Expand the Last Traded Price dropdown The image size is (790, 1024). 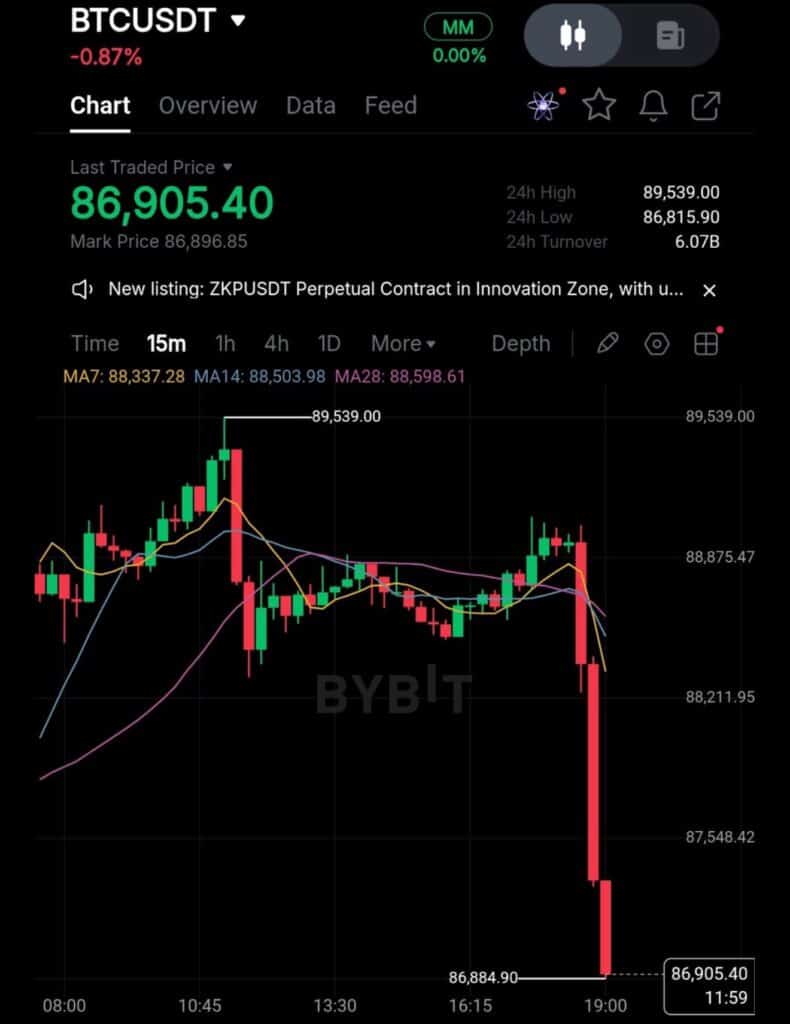228,167
